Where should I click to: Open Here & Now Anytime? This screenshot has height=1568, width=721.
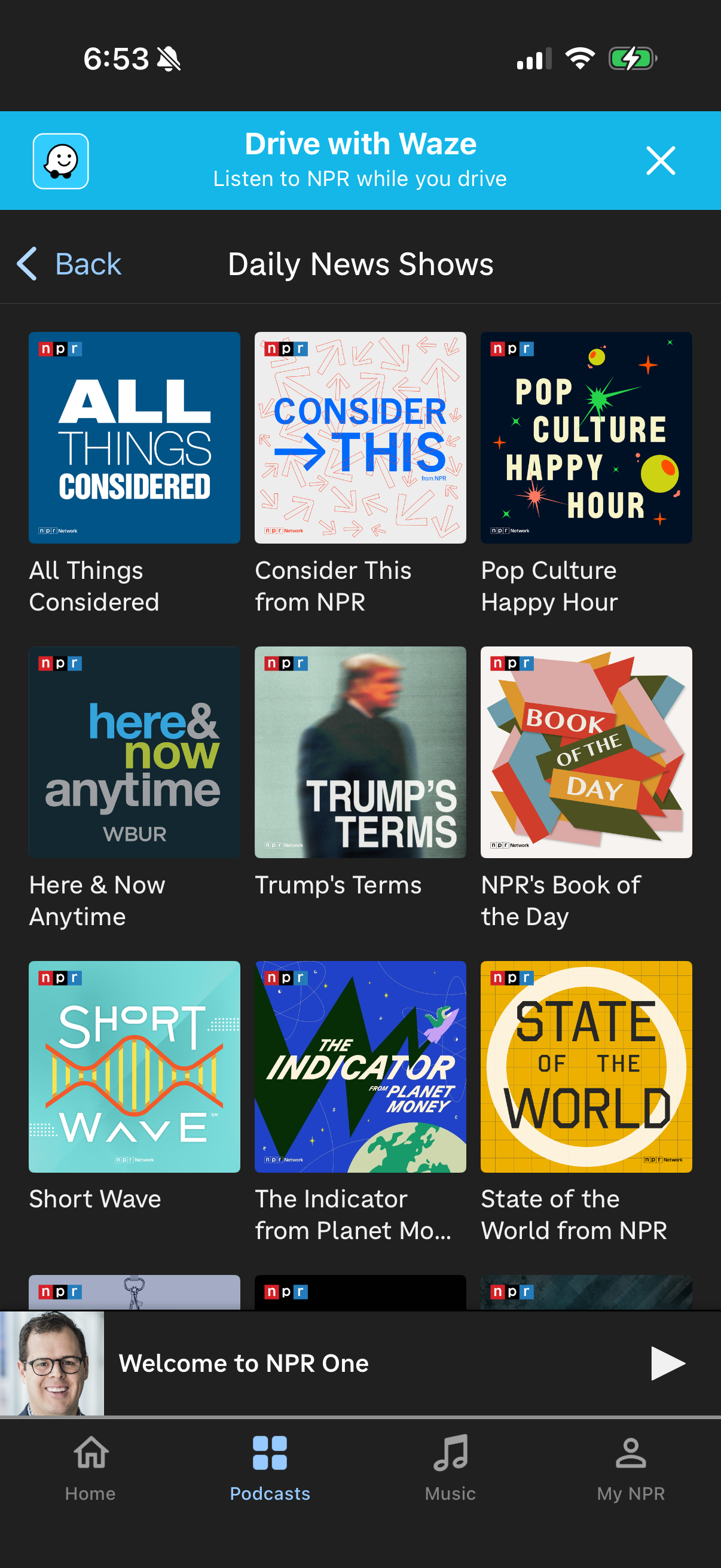tap(135, 752)
